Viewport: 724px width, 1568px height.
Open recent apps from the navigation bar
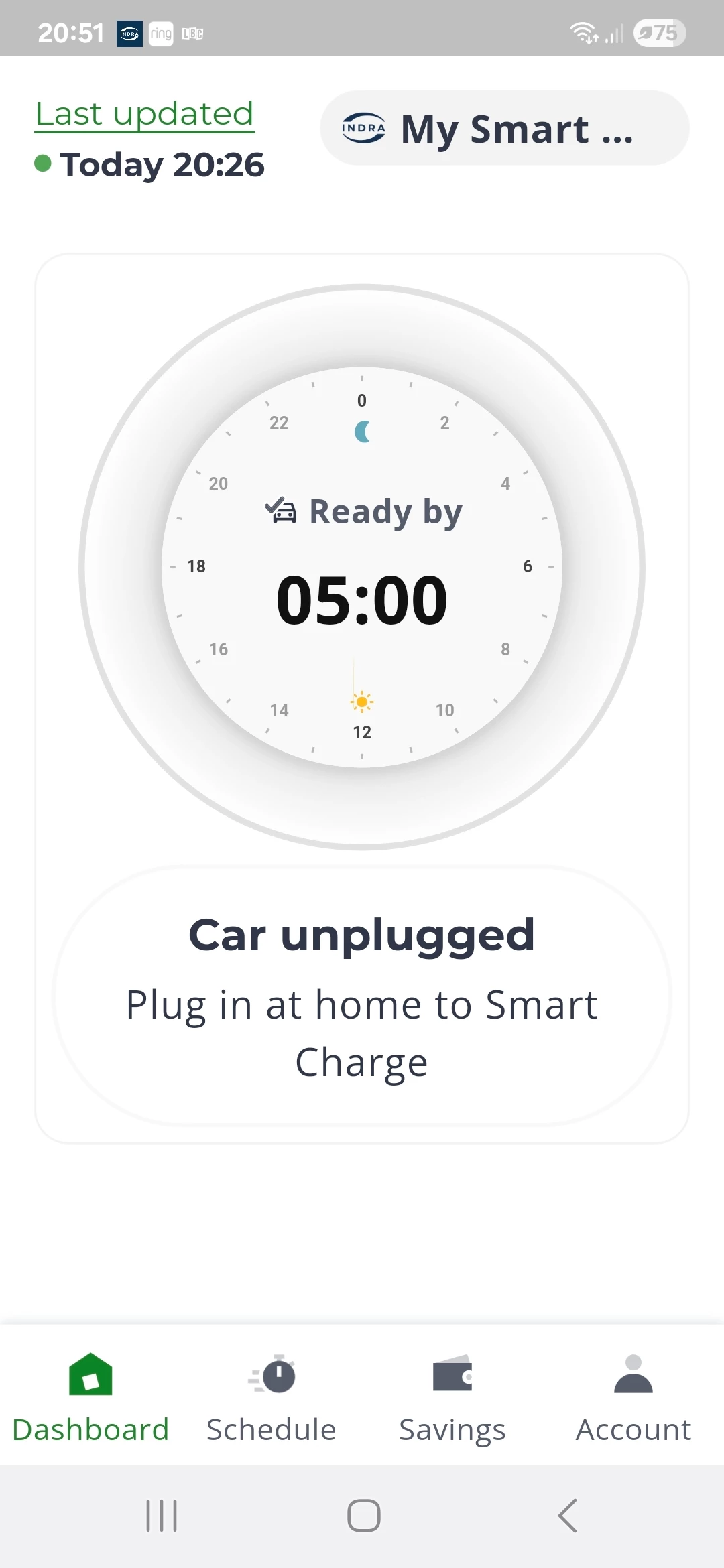click(162, 1516)
